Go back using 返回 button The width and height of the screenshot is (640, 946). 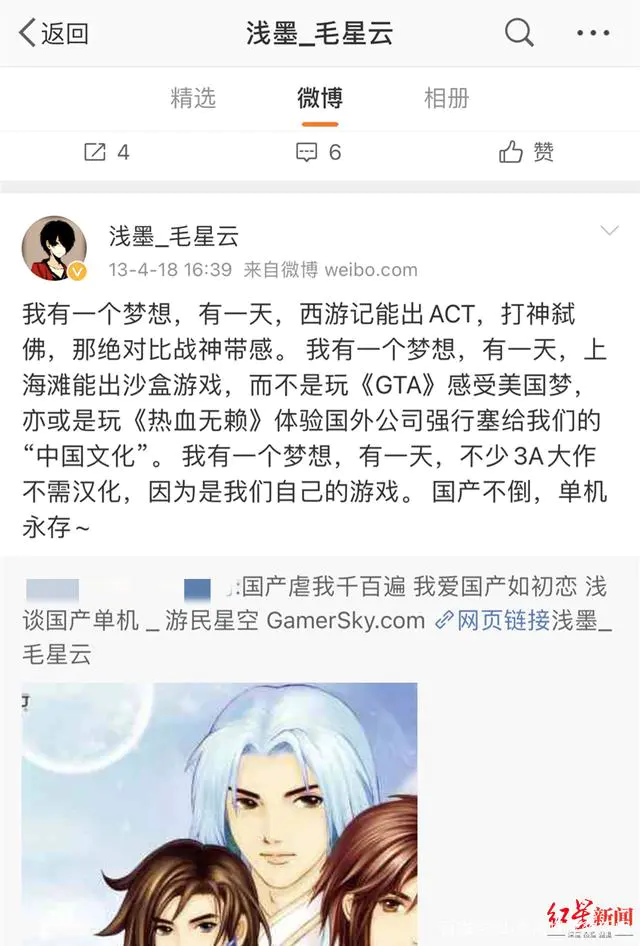pos(55,33)
